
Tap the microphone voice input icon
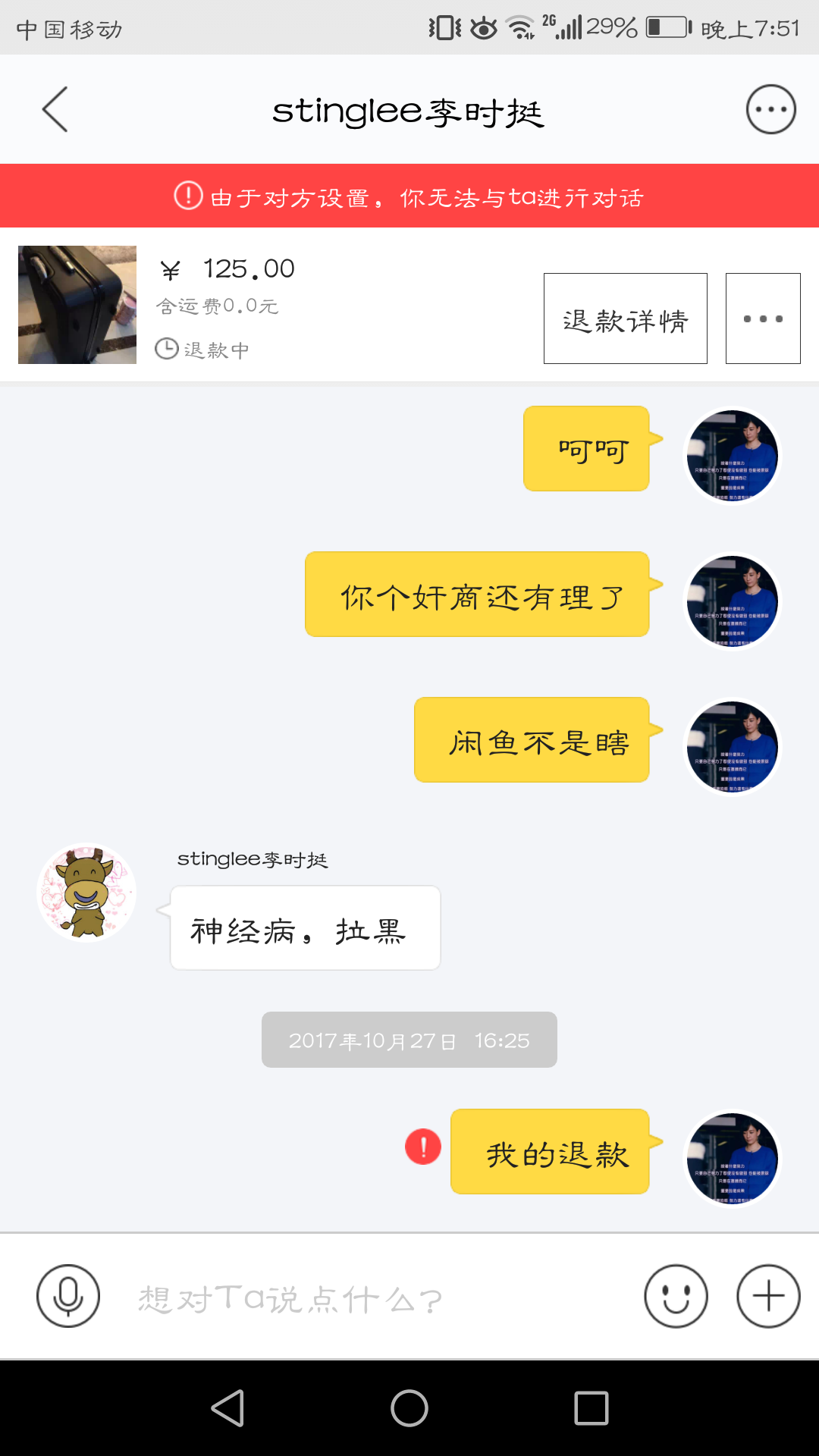tap(67, 1297)
